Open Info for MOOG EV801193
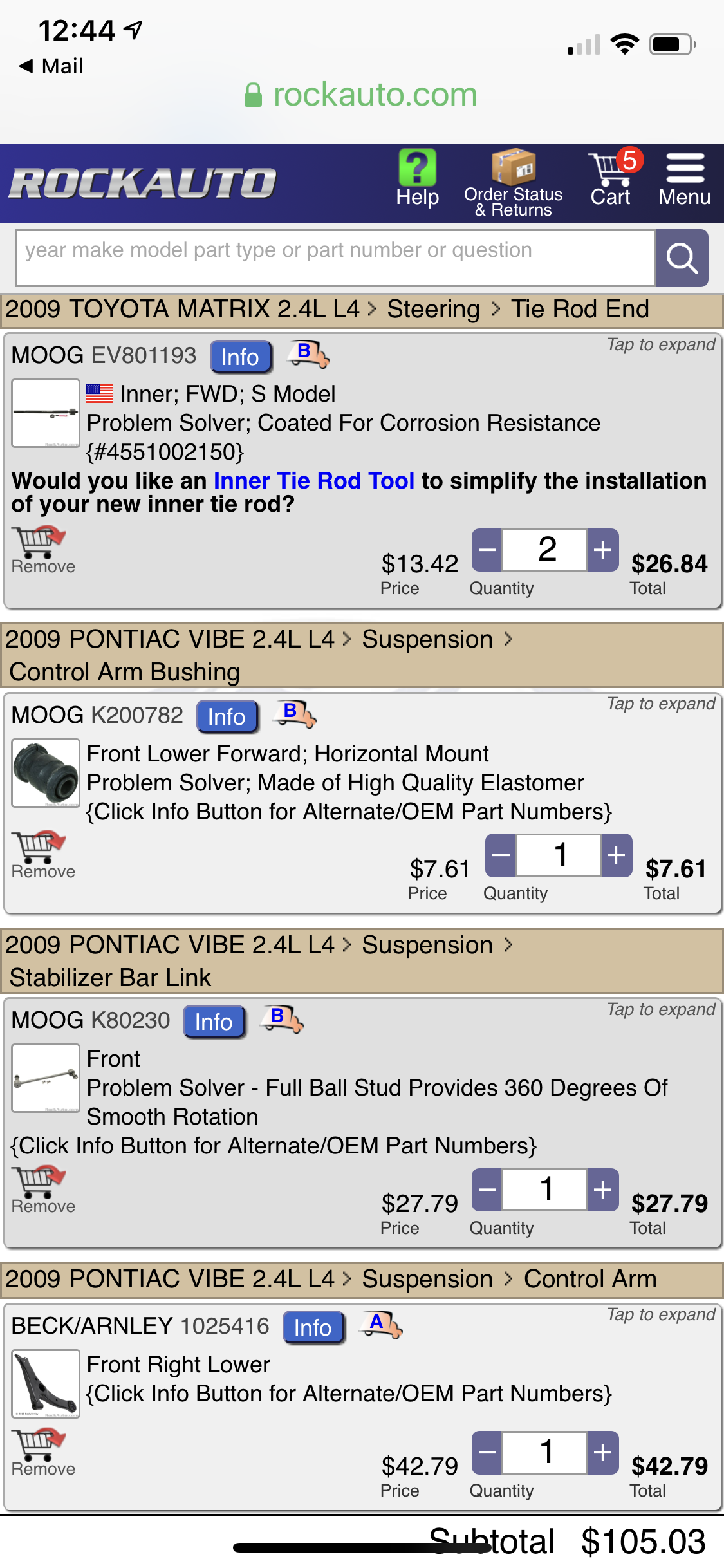 pyautogui.click(x=240, y=357)
